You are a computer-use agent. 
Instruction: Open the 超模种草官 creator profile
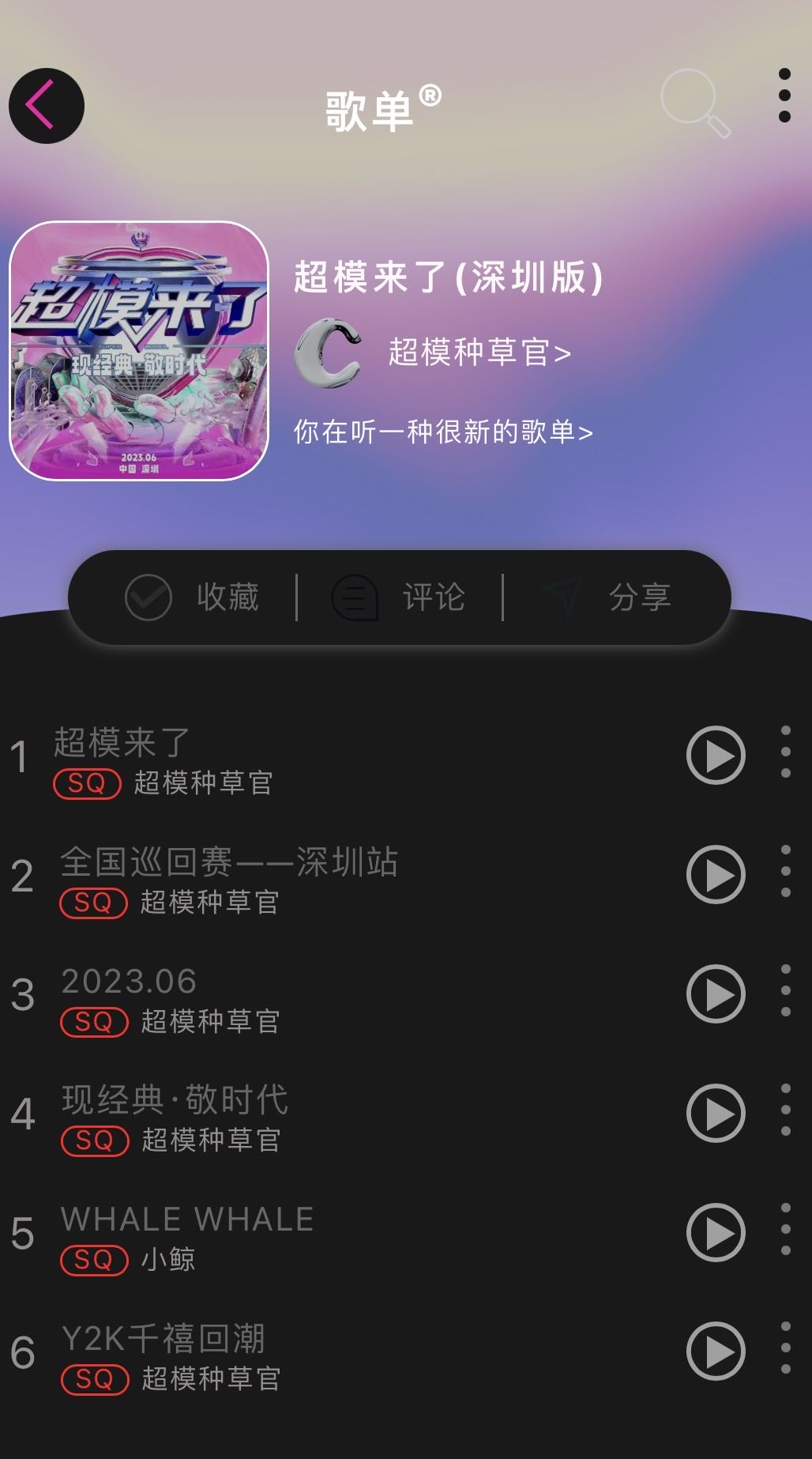tap(479, 352)
